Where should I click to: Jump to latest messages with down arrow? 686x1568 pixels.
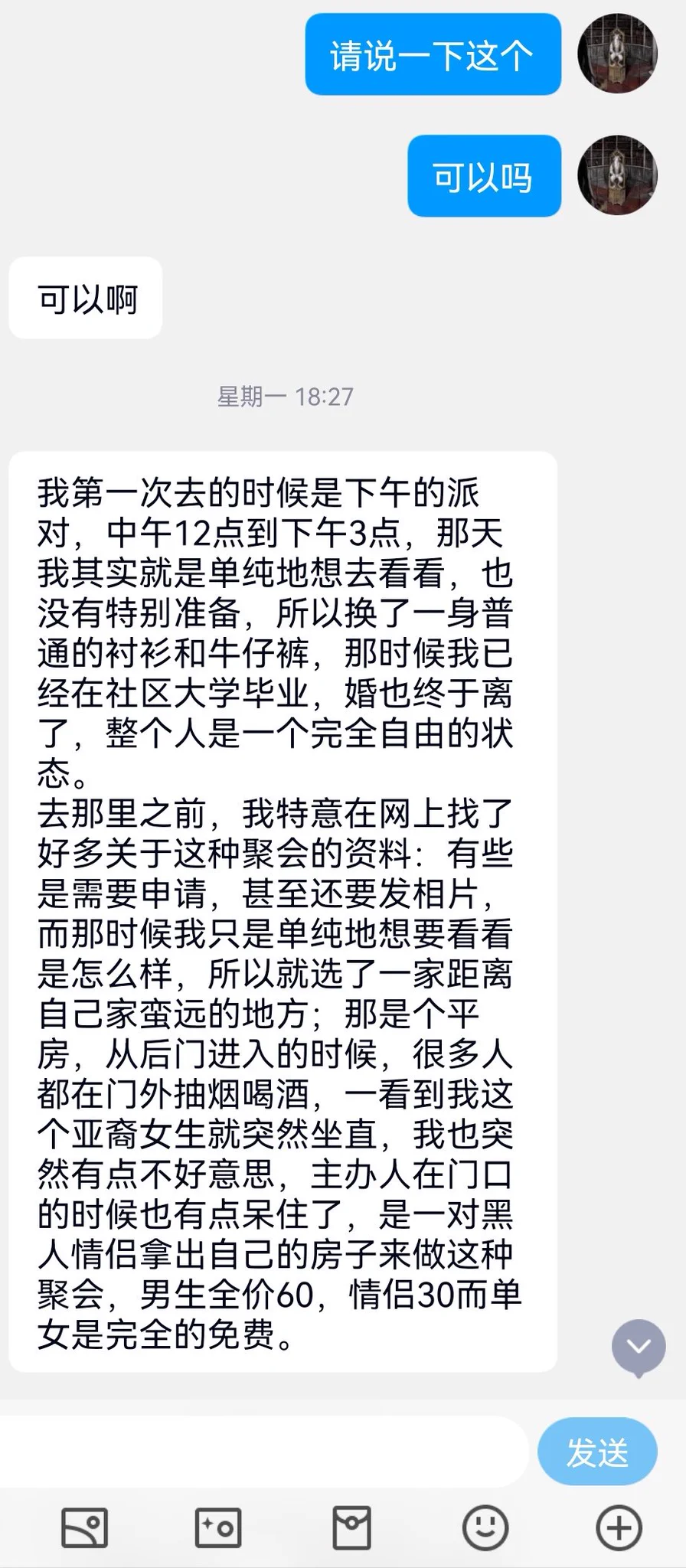639,1347
